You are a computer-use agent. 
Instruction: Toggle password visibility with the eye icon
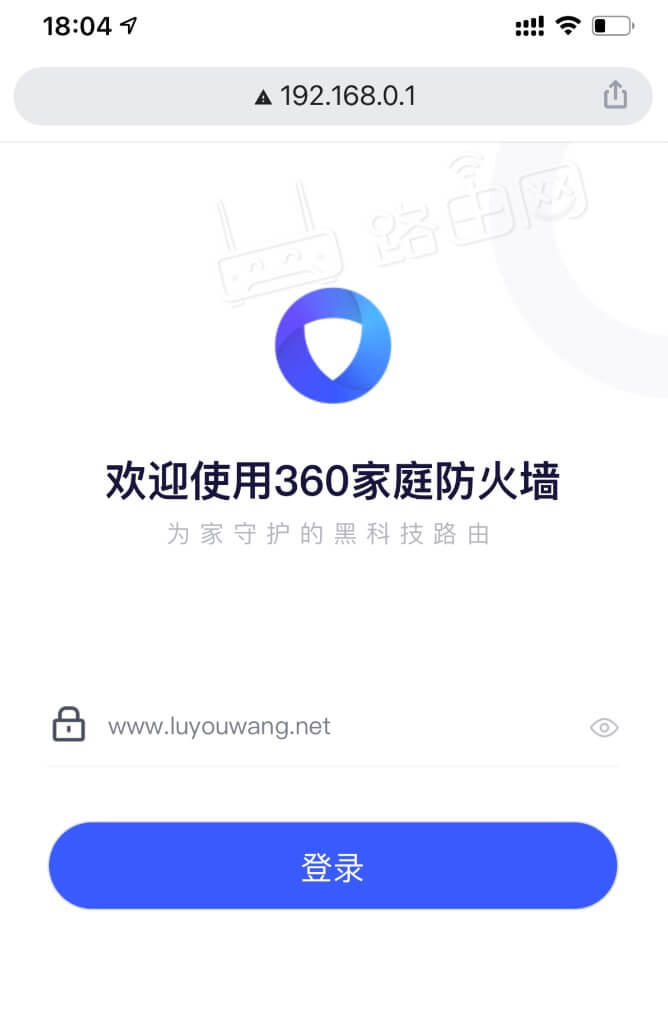pos(604,727)
